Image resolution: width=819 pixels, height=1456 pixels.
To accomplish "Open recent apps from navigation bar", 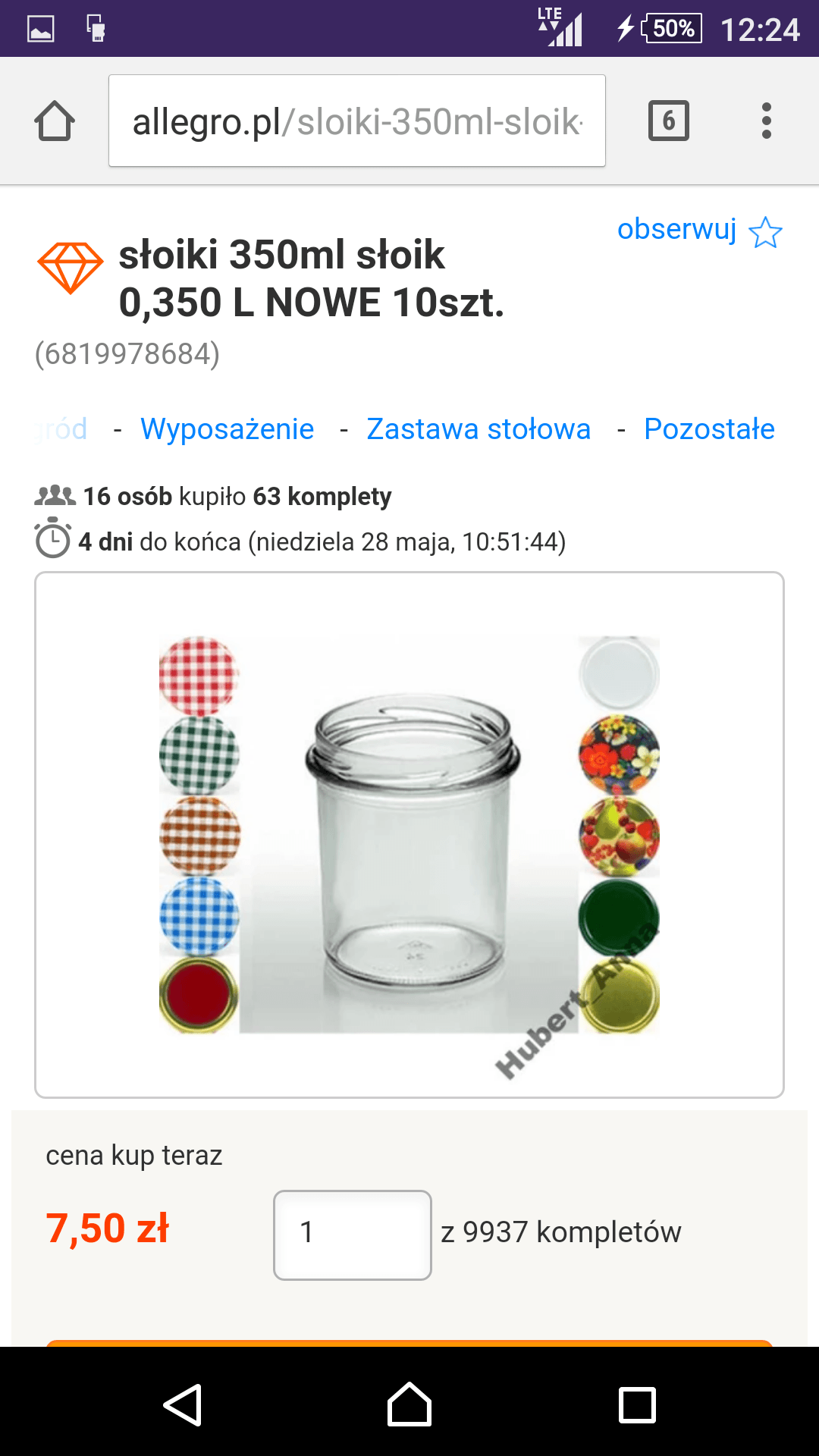I will [x=637, y=1404].
